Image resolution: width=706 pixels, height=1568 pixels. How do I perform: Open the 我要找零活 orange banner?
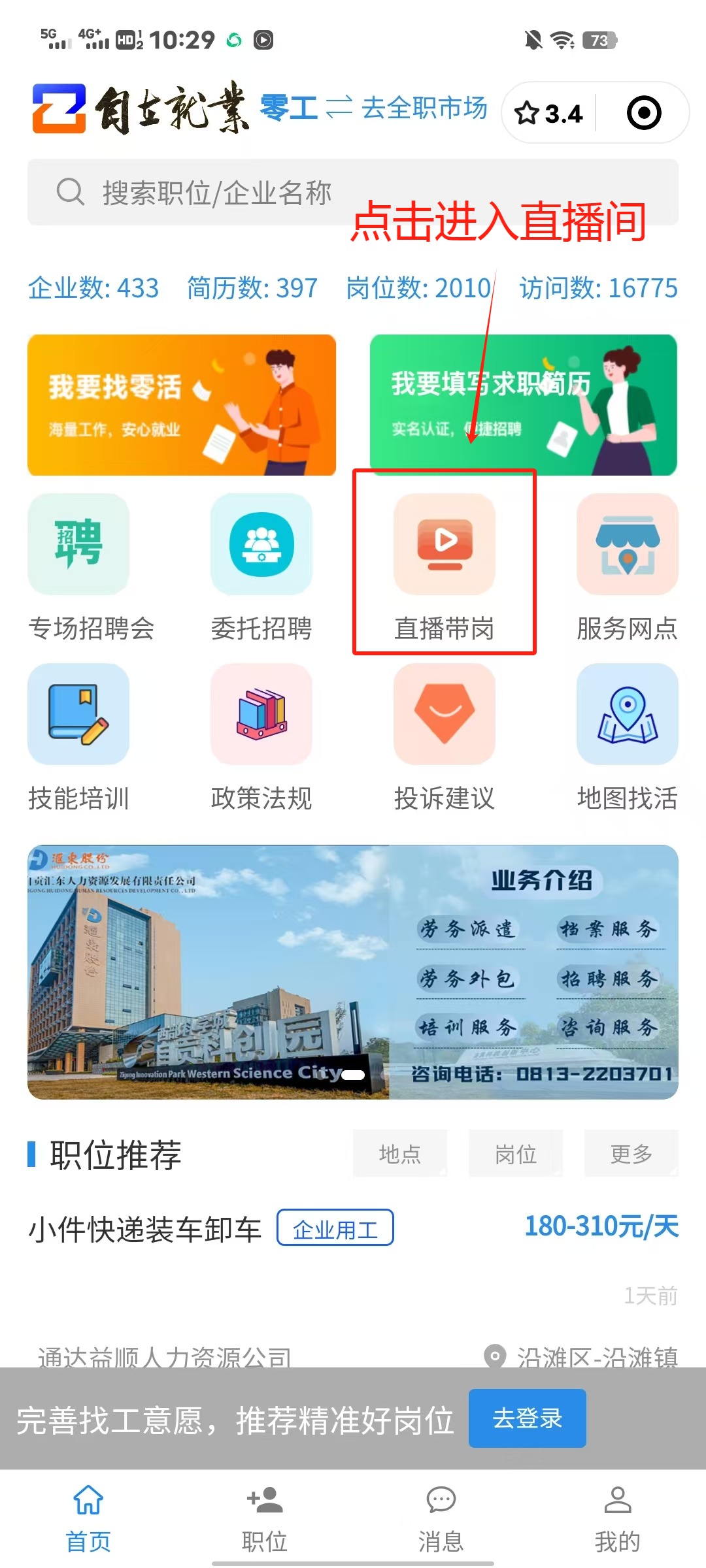tap(182, 405)
